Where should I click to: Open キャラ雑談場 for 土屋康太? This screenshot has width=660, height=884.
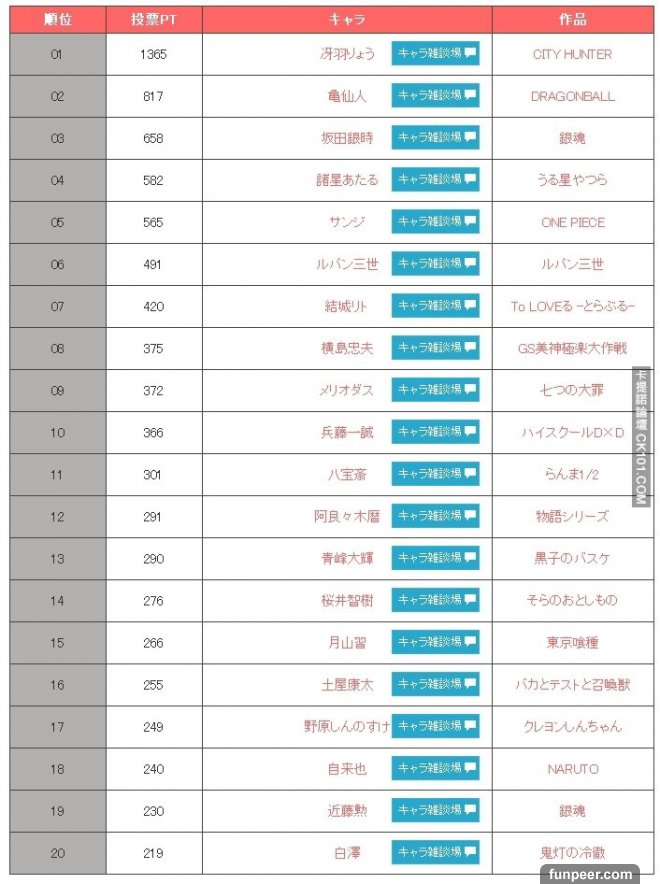(435, 684)
